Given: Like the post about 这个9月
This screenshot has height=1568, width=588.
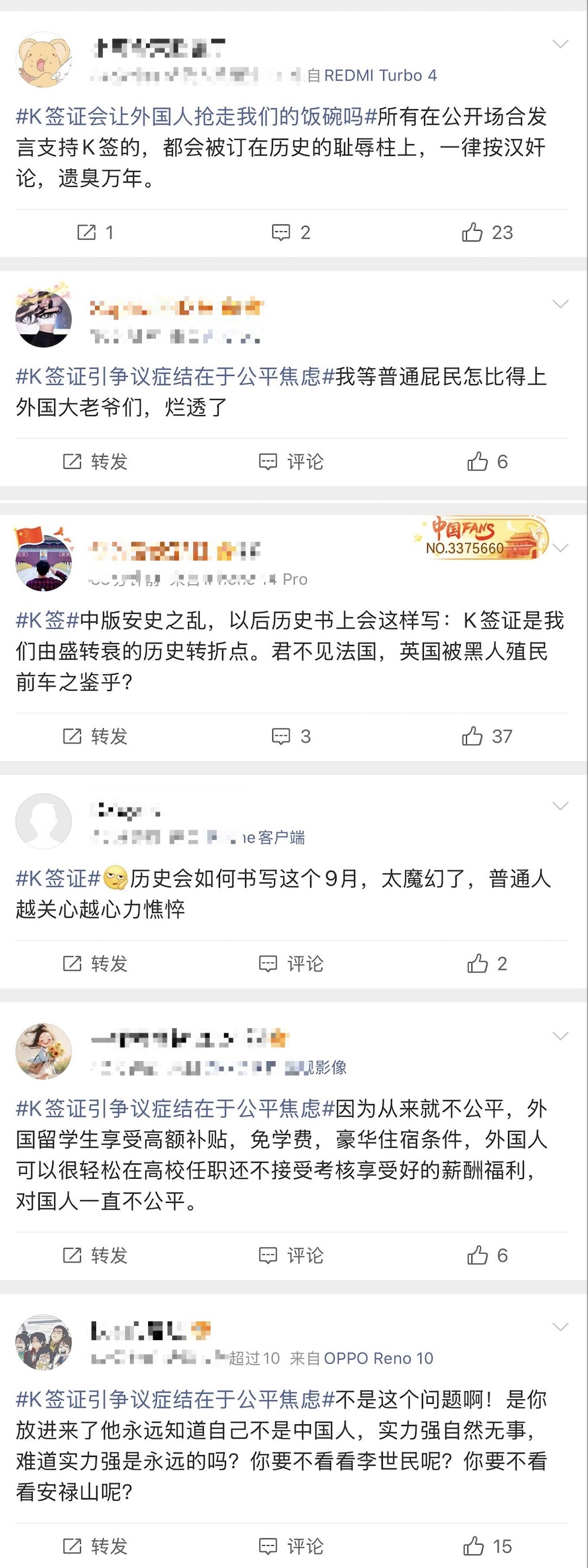Looking at the screenshot, I should [x=487, y=964].
